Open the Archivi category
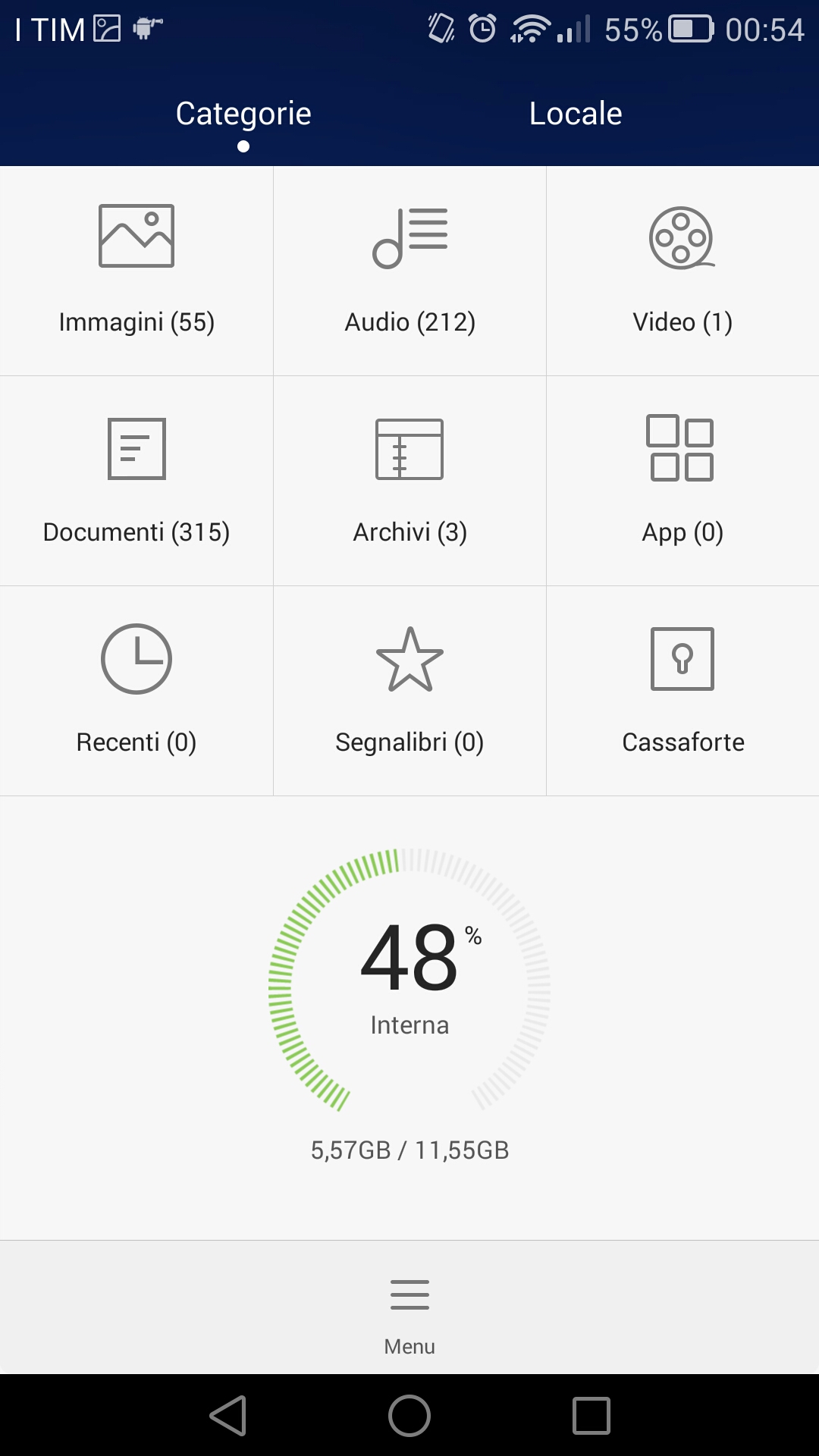This screenshot has width=819, height=1456. [x=409, y=481]
